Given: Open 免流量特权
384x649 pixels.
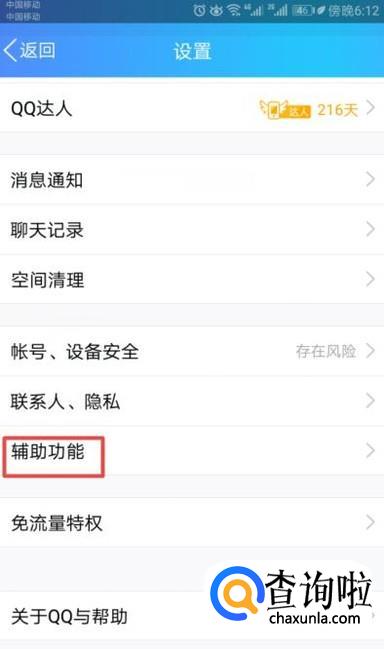Looking at the screenshot, I should [192, 522].
